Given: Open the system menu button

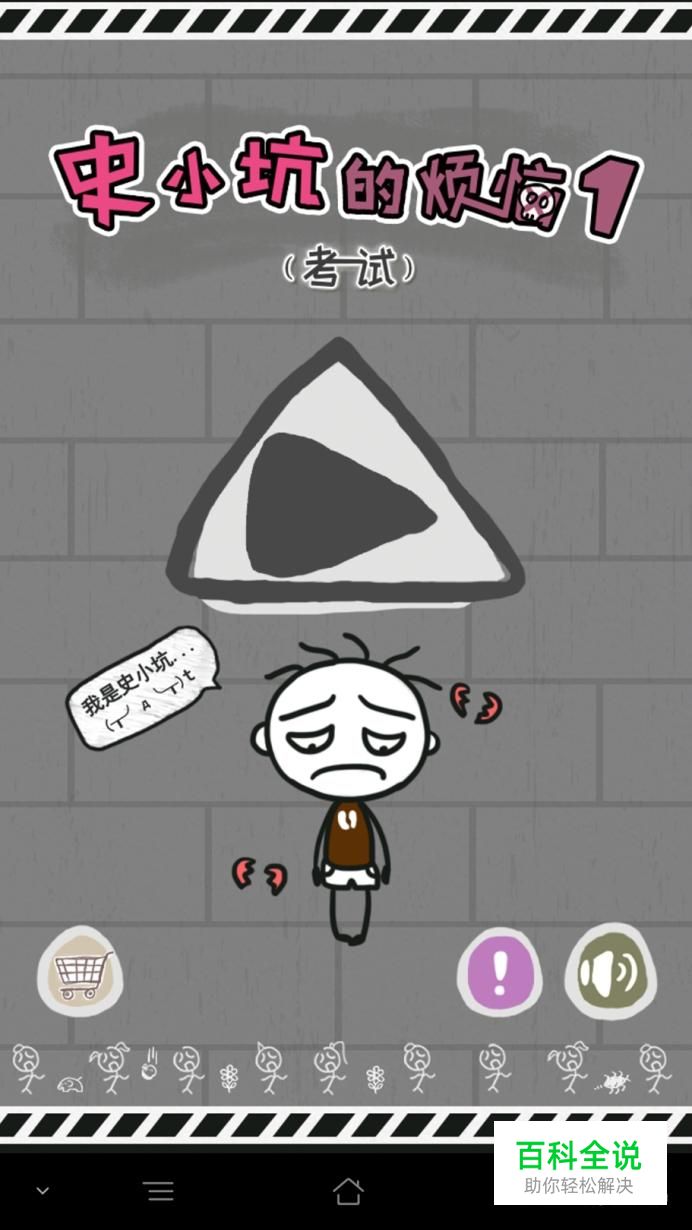Looking at the screenshot, I should click(x=158, y=1190).
